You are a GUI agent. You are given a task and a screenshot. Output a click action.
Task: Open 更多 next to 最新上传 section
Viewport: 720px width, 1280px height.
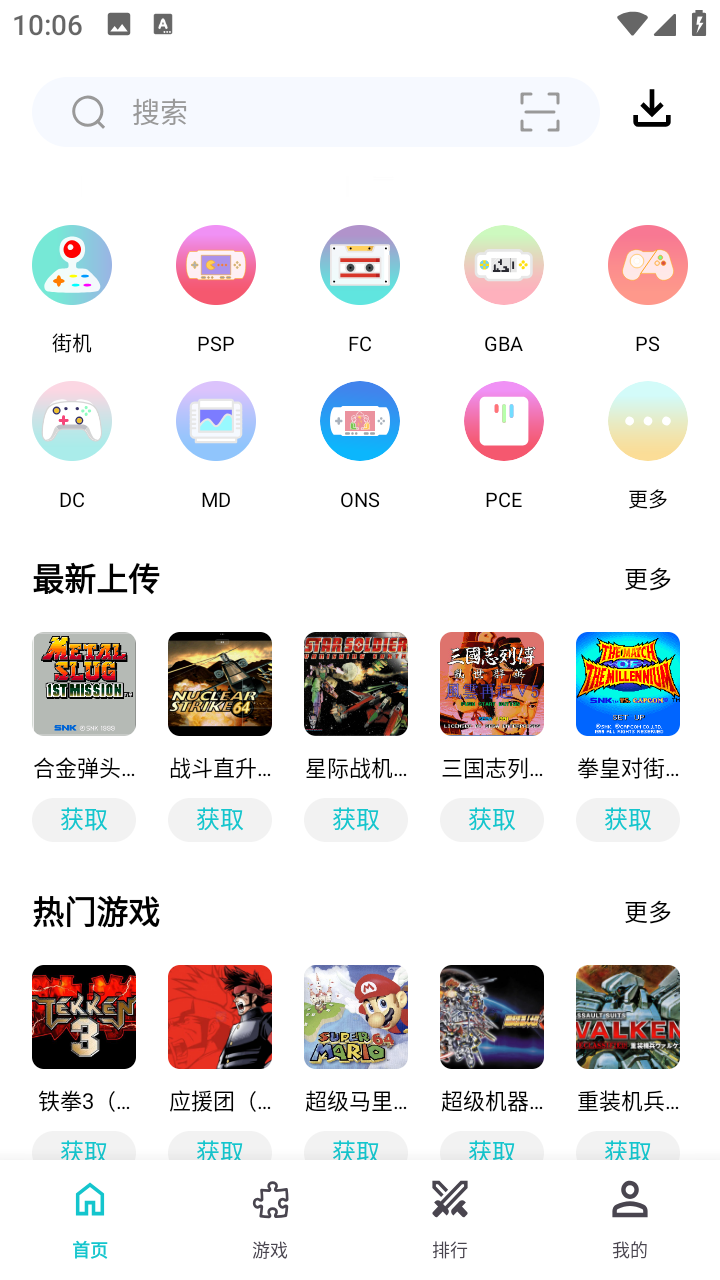tap(647, 580)
